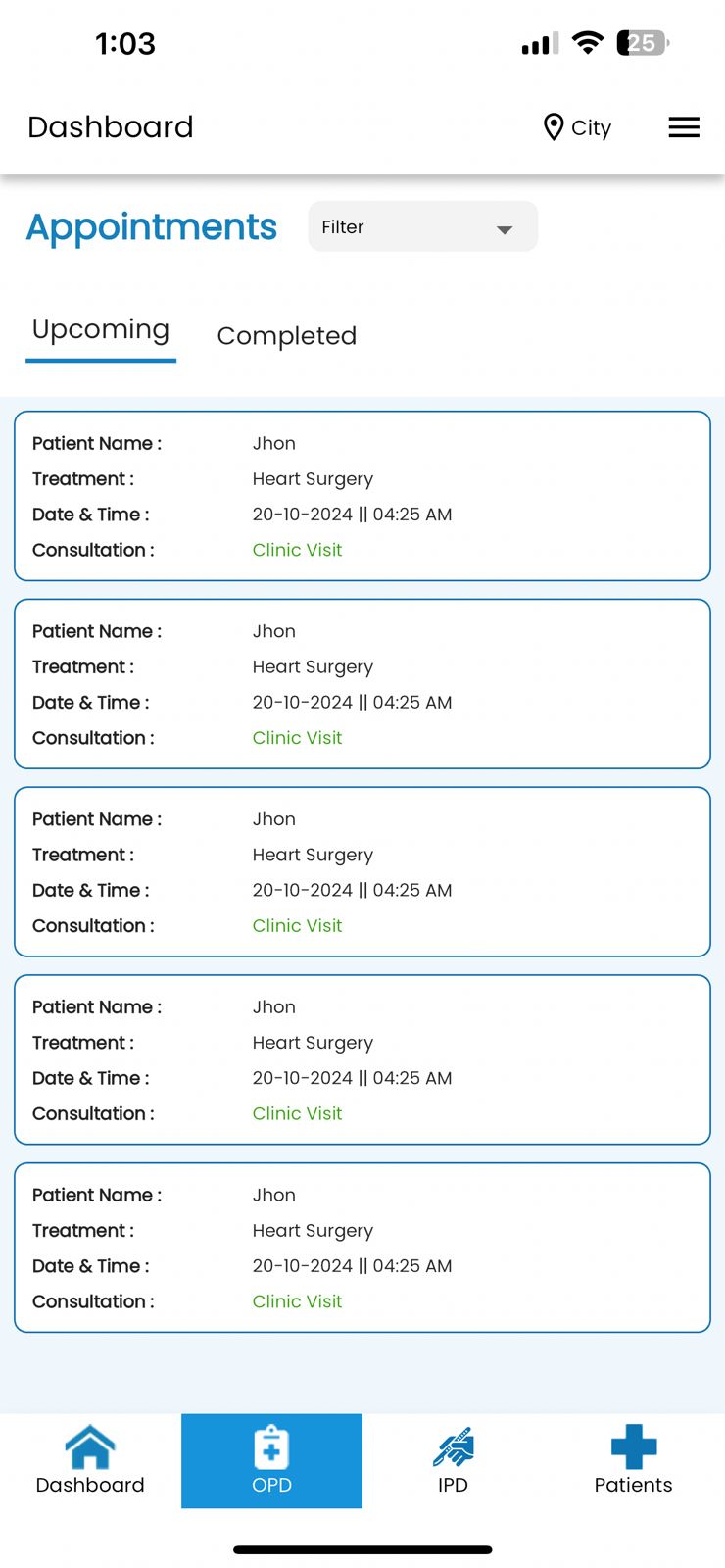The image size is (725, 1568).
Task: Tap the OPD bottom navigation item
Action: [x=271, y=1460]
